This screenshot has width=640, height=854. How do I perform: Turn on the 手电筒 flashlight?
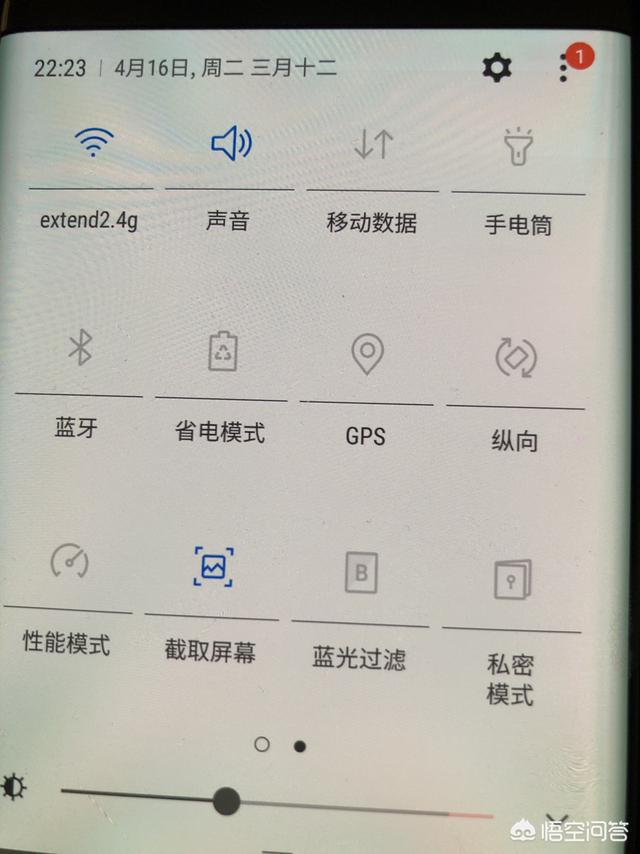517,148
